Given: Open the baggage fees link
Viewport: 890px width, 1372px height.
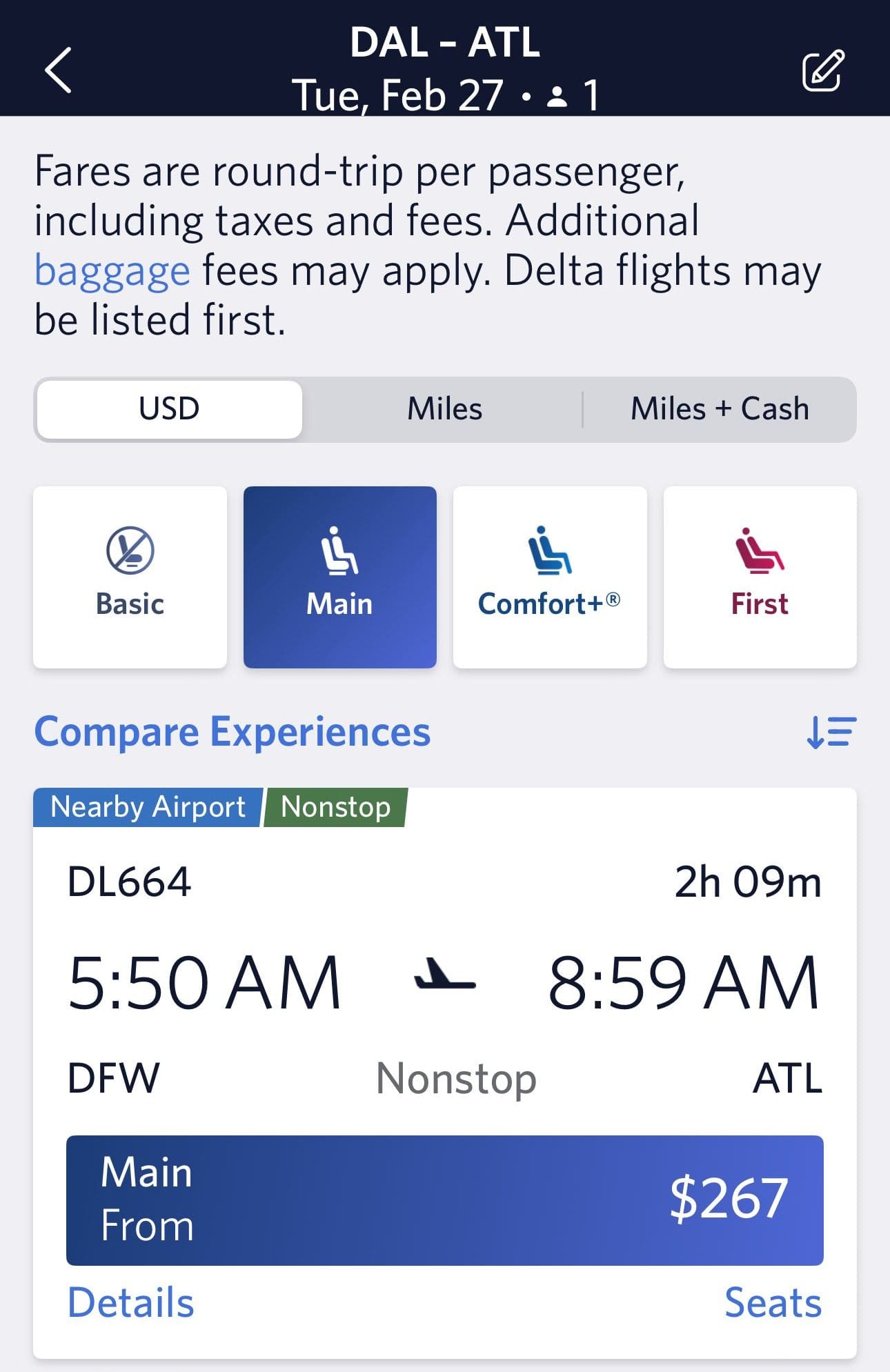Looking at the screenshot, I should pyautogui.click(x=112, y=270).
